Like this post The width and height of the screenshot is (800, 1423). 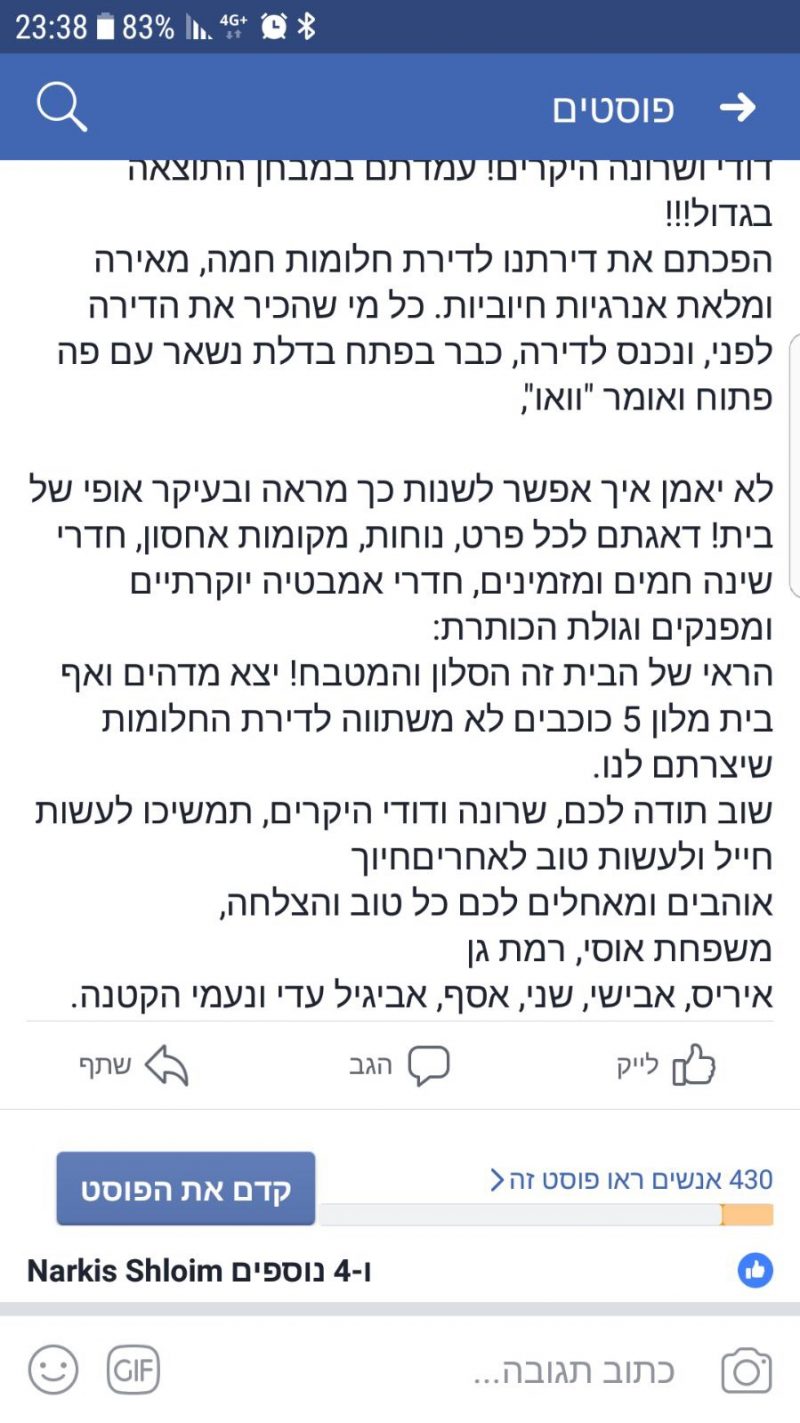668,1066
